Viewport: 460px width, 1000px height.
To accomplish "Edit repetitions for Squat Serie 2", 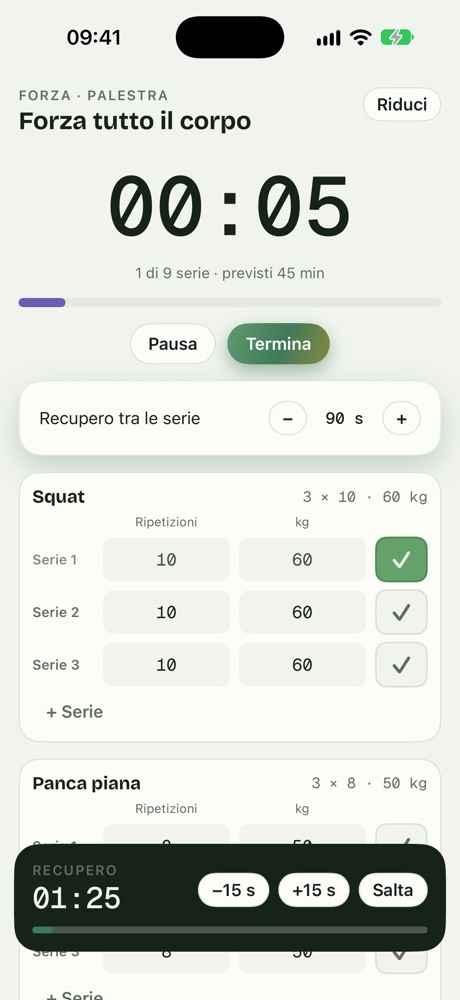I will [167, 612].
